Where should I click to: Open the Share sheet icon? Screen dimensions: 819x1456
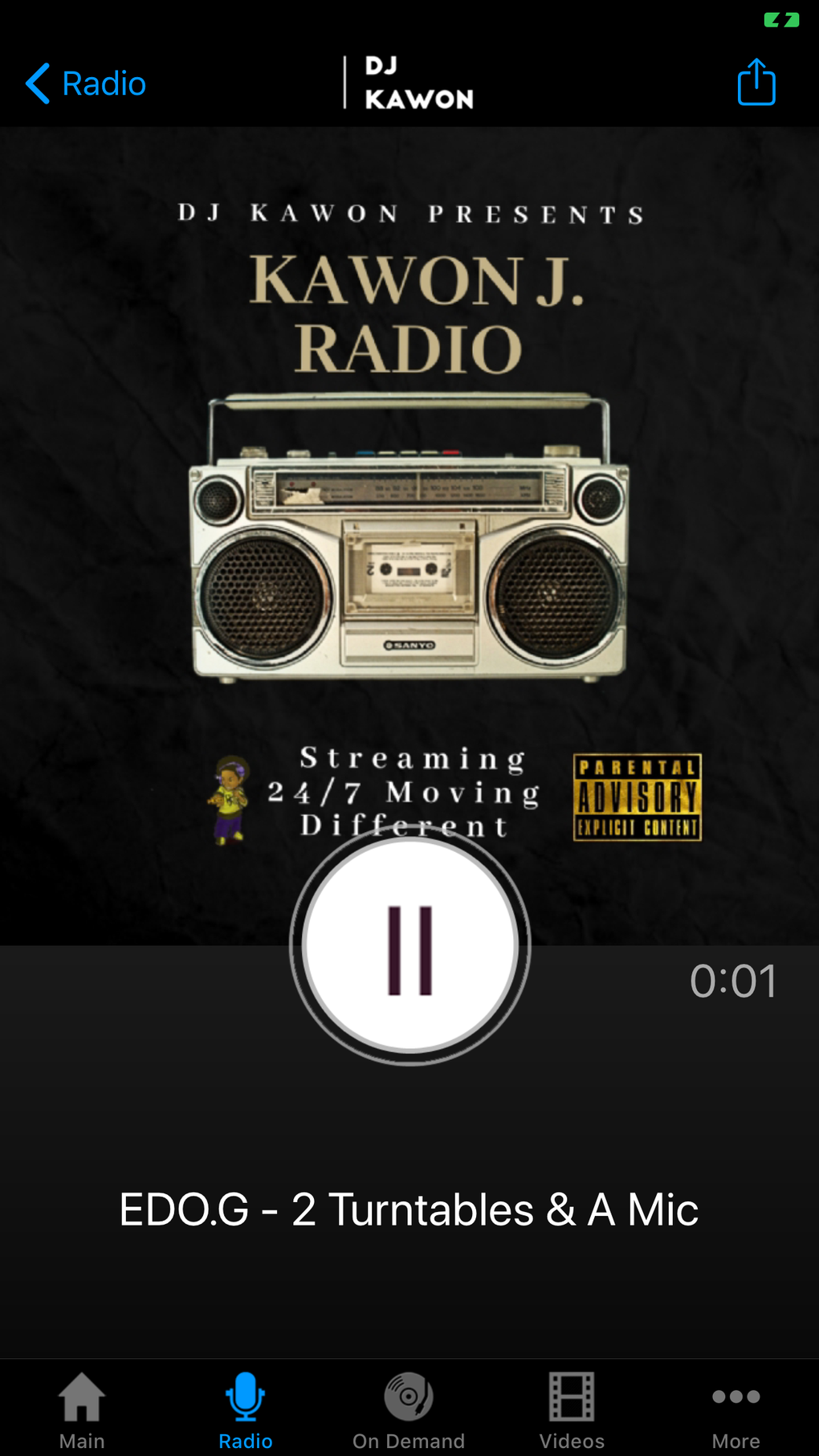[755, 81]
